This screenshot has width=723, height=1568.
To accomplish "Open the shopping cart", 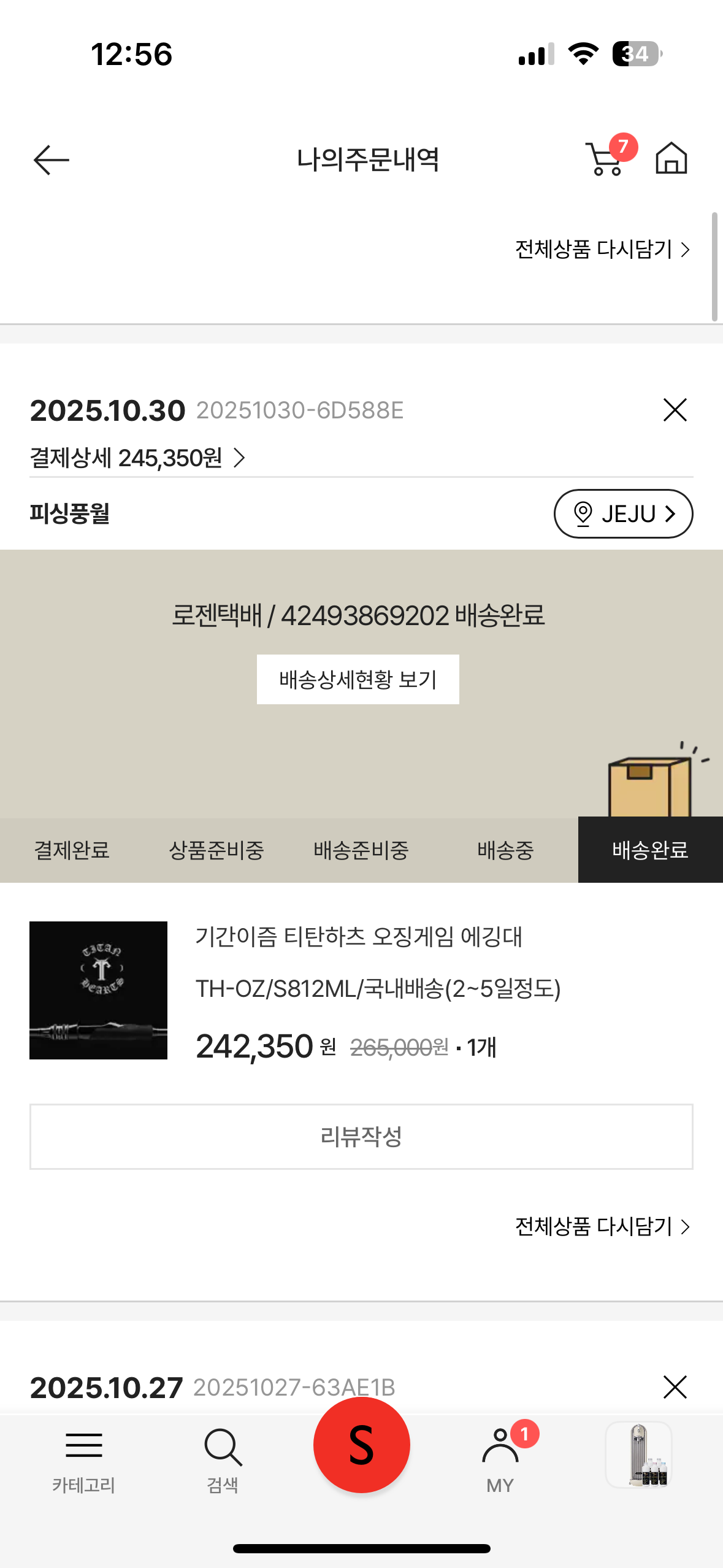I will pos(606,159).
